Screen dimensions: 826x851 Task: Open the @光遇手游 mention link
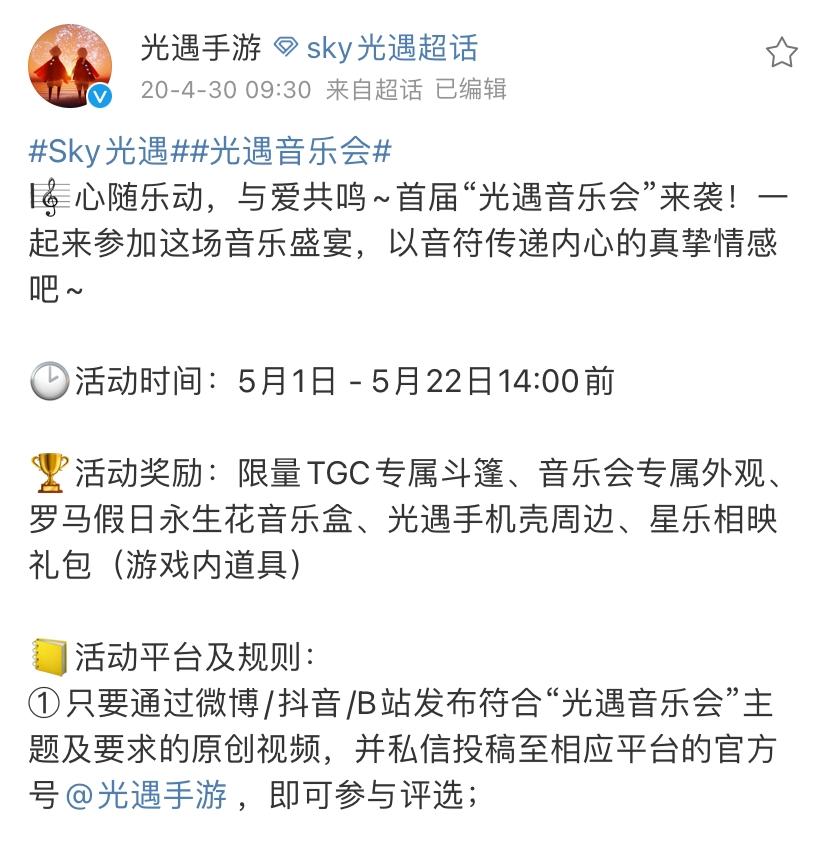147,796
